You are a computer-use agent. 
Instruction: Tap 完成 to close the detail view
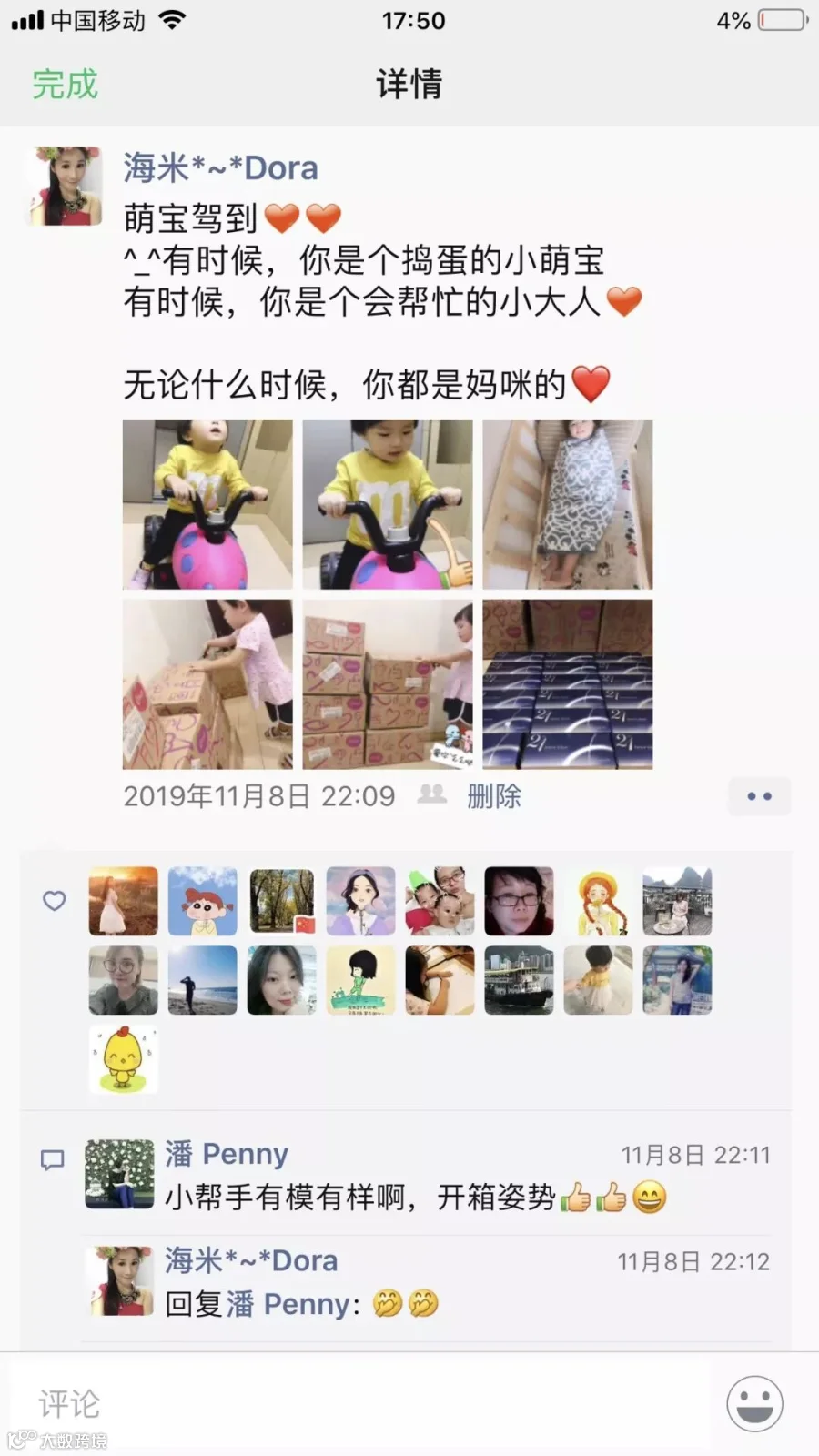coord(65,85)
